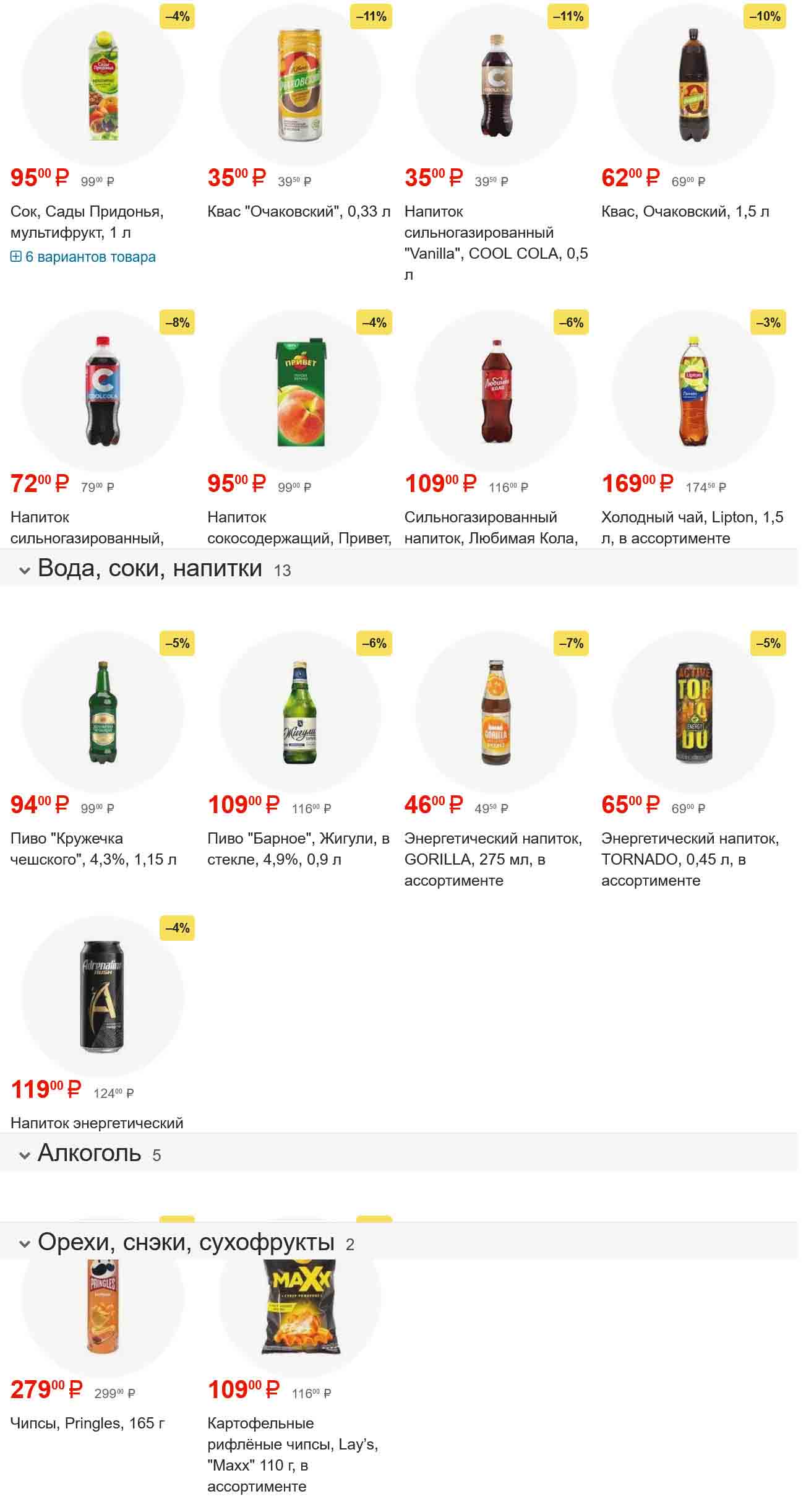The width and height of the screenshot is (806, 1512).
Task: Open GORILLA energy drink 275 мл product
Action: pos(493,859)
